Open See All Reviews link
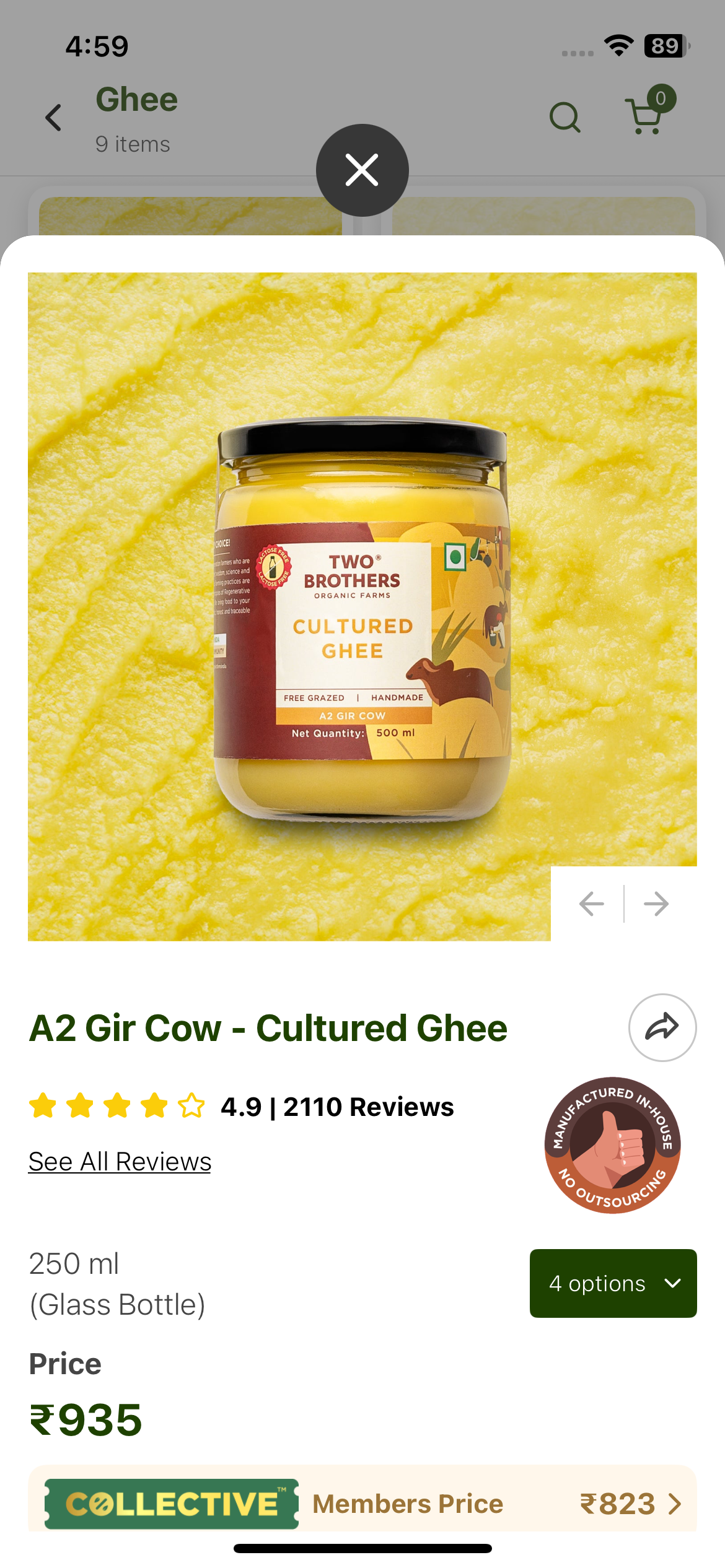 120,1162
